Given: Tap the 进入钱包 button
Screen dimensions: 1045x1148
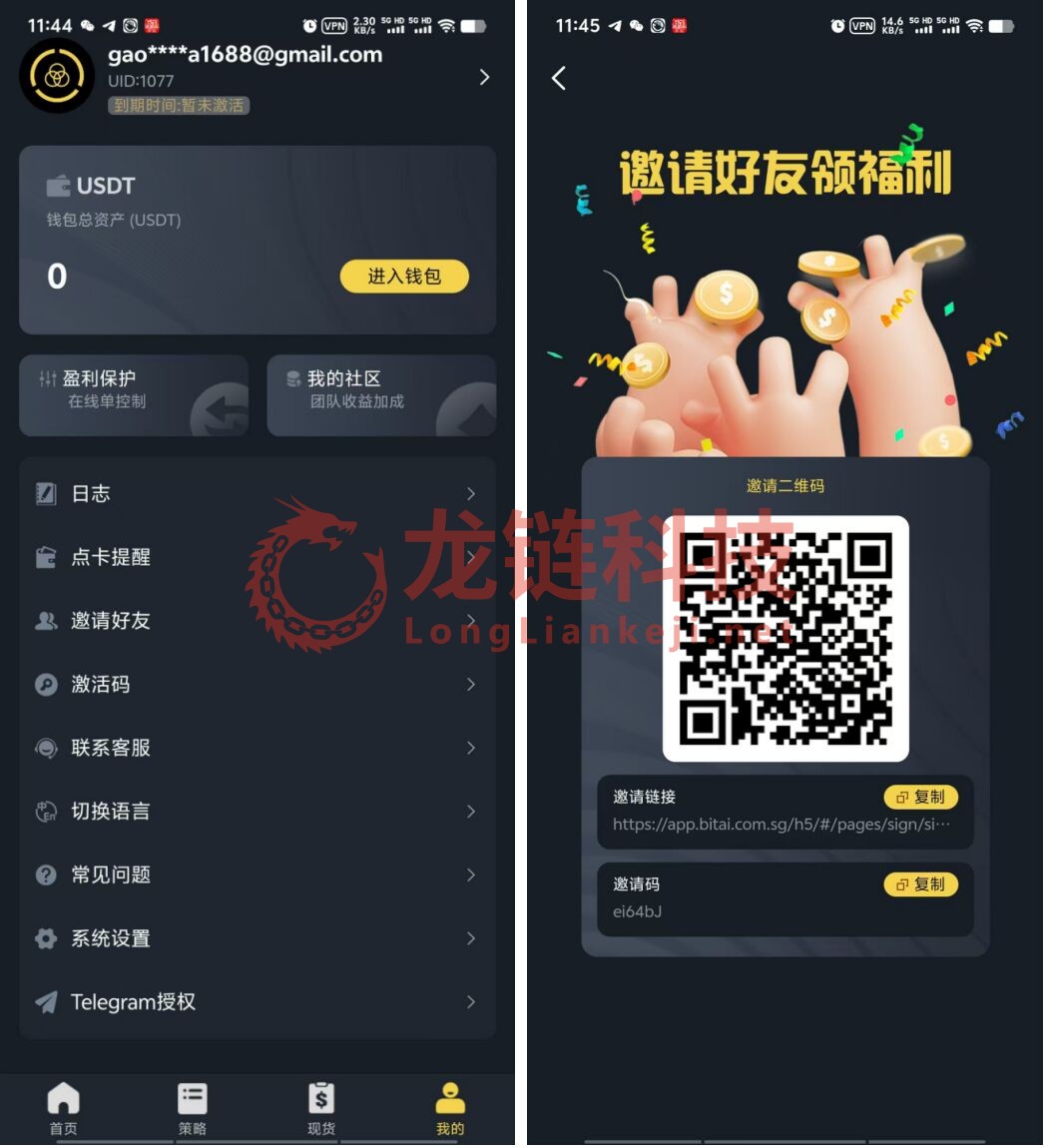Looking at the screenshot, I should pos(404,277).
